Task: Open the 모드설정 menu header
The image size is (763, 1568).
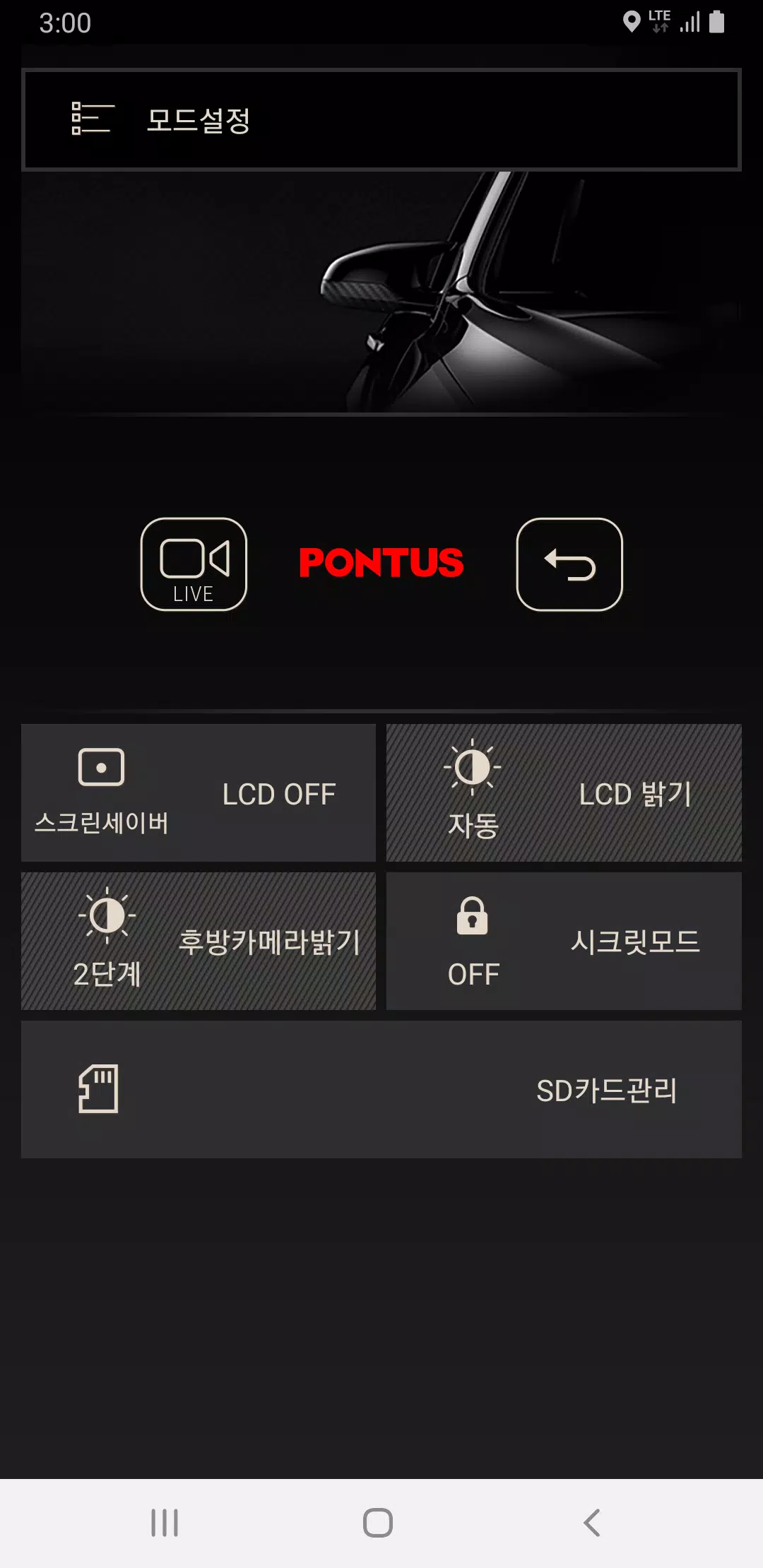Action: pos(381,119)
